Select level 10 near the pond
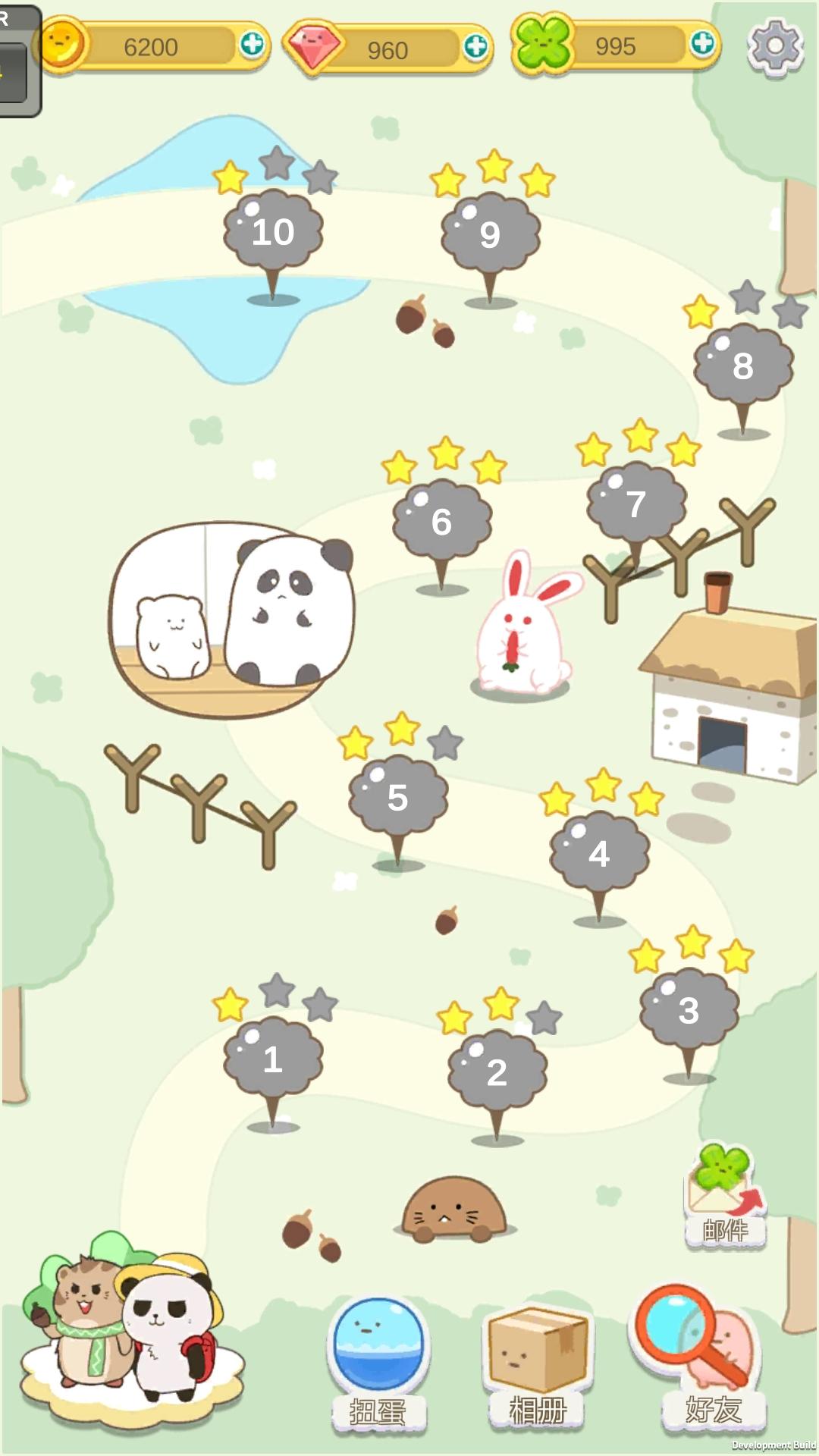The height and width of the screenshot is (1456, 819). click(273, 231)
